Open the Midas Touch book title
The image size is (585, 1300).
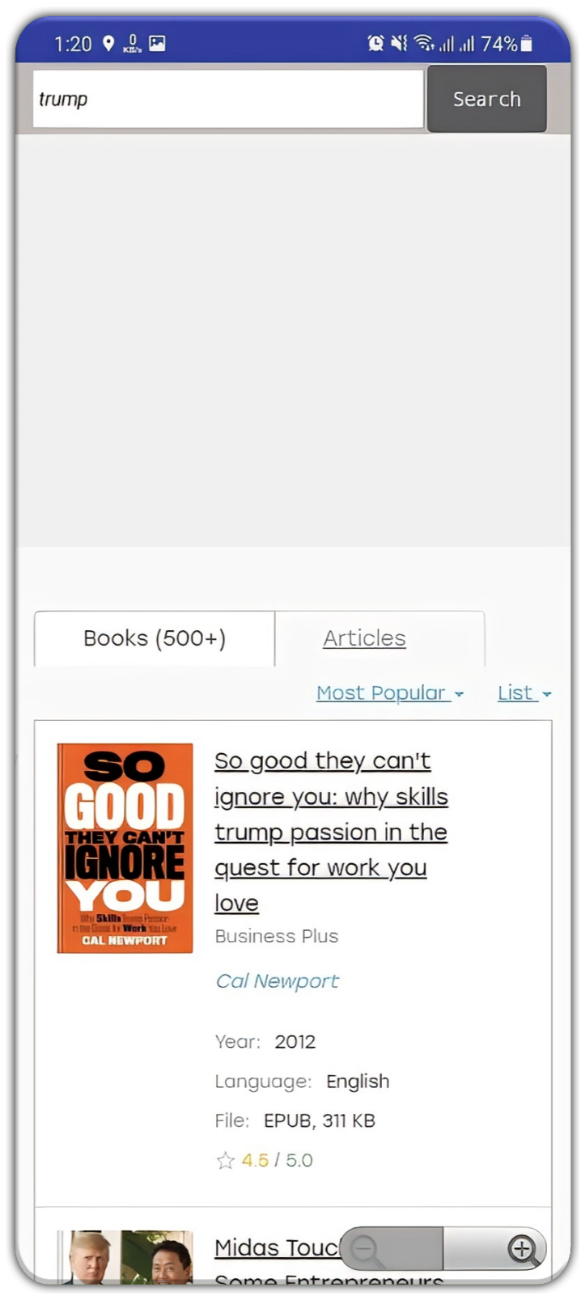(x=277, y=1248)
